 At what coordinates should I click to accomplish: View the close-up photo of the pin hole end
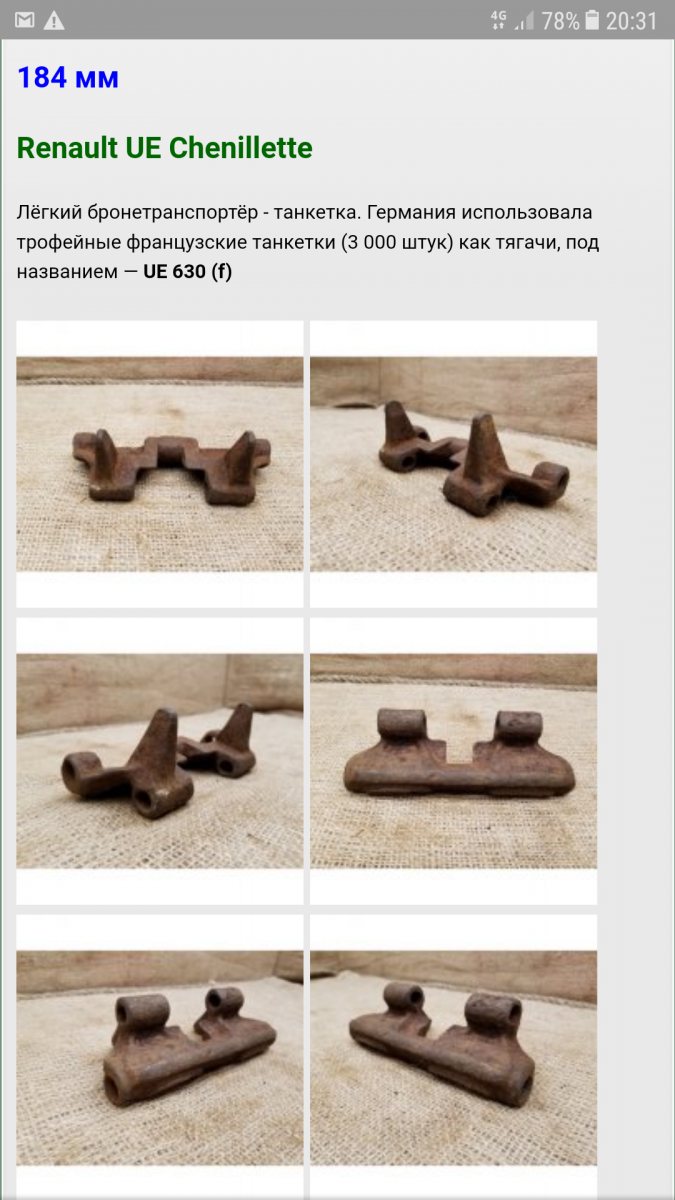click(x=160, y=761)
